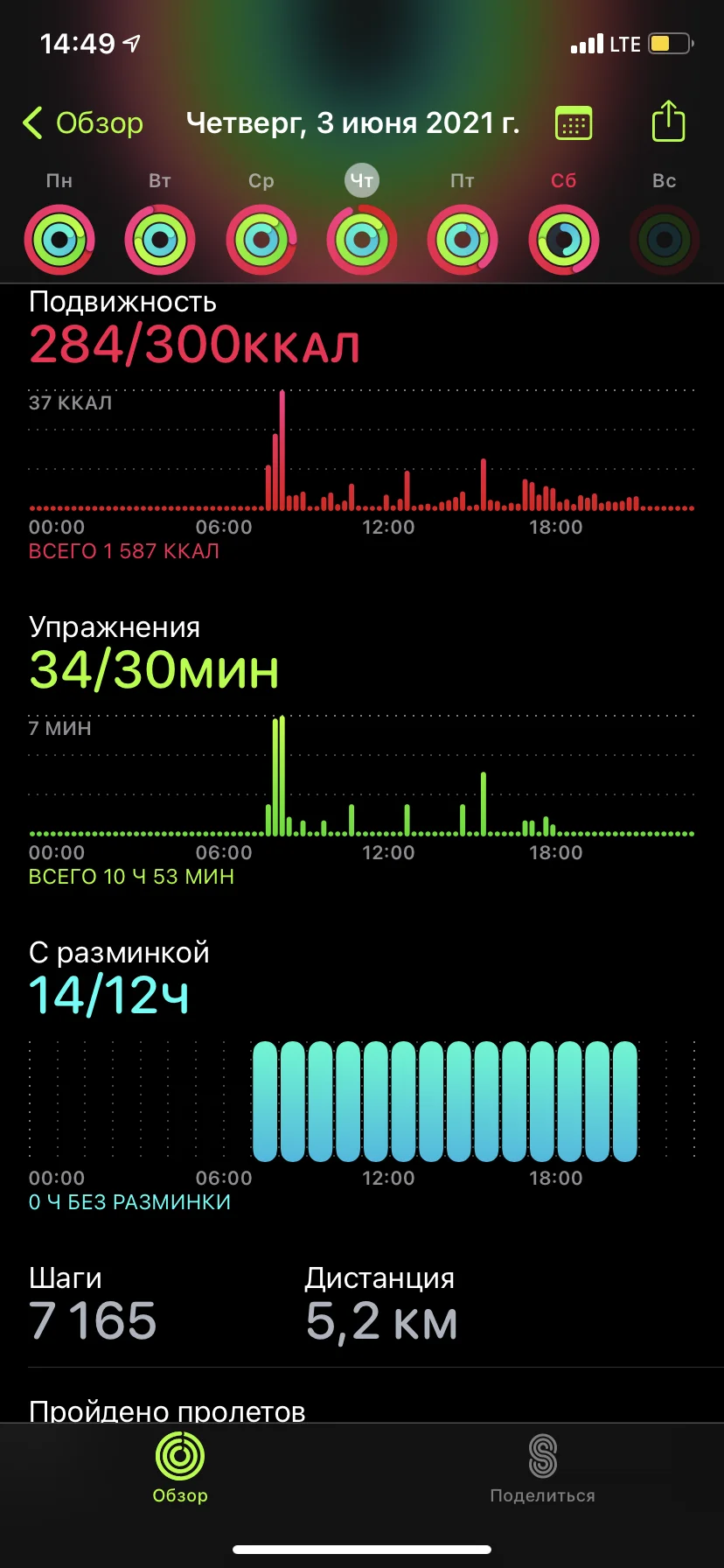
Task: Select Wednesday's activity rings (Ср)
Action: click(x=261, y=239)
